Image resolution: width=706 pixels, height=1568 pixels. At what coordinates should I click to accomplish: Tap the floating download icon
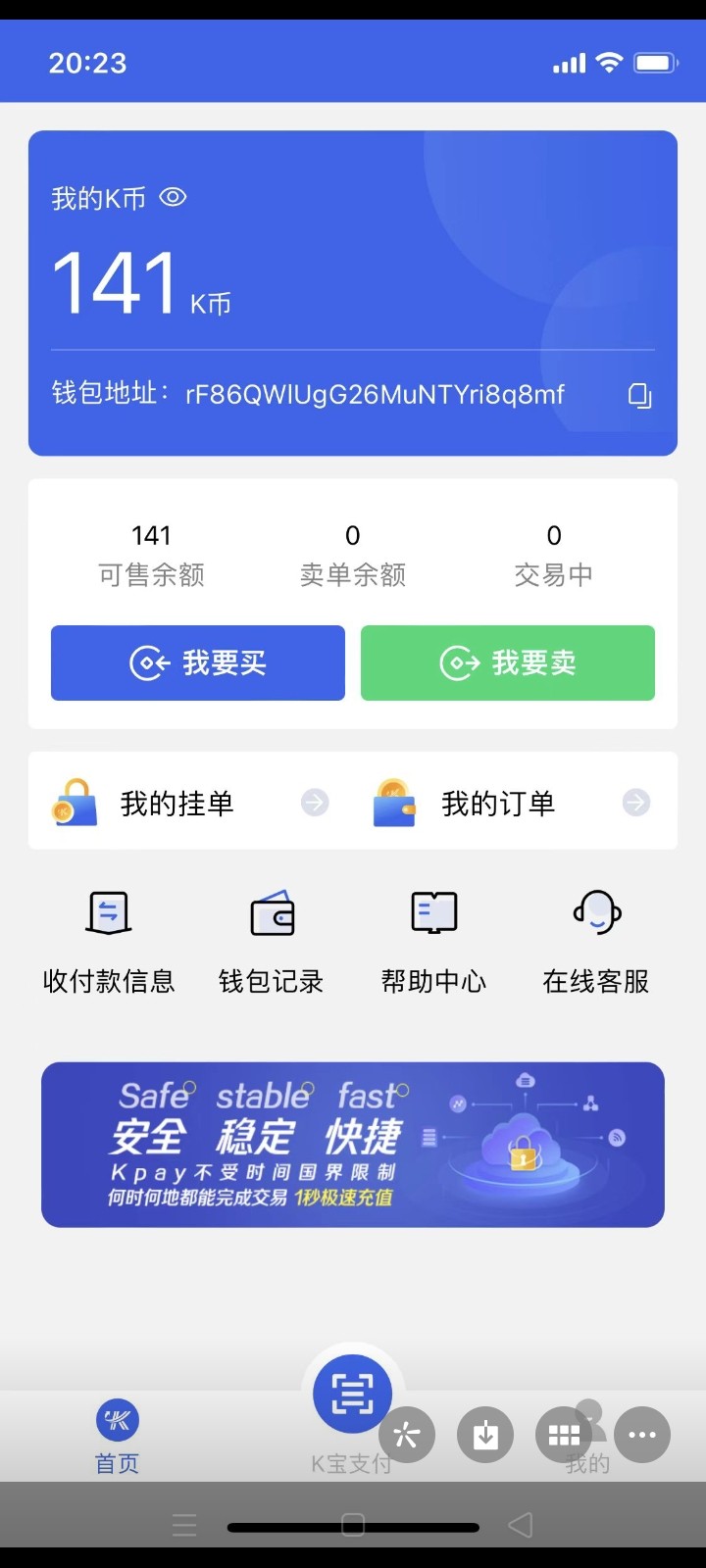click(485, 1436)
